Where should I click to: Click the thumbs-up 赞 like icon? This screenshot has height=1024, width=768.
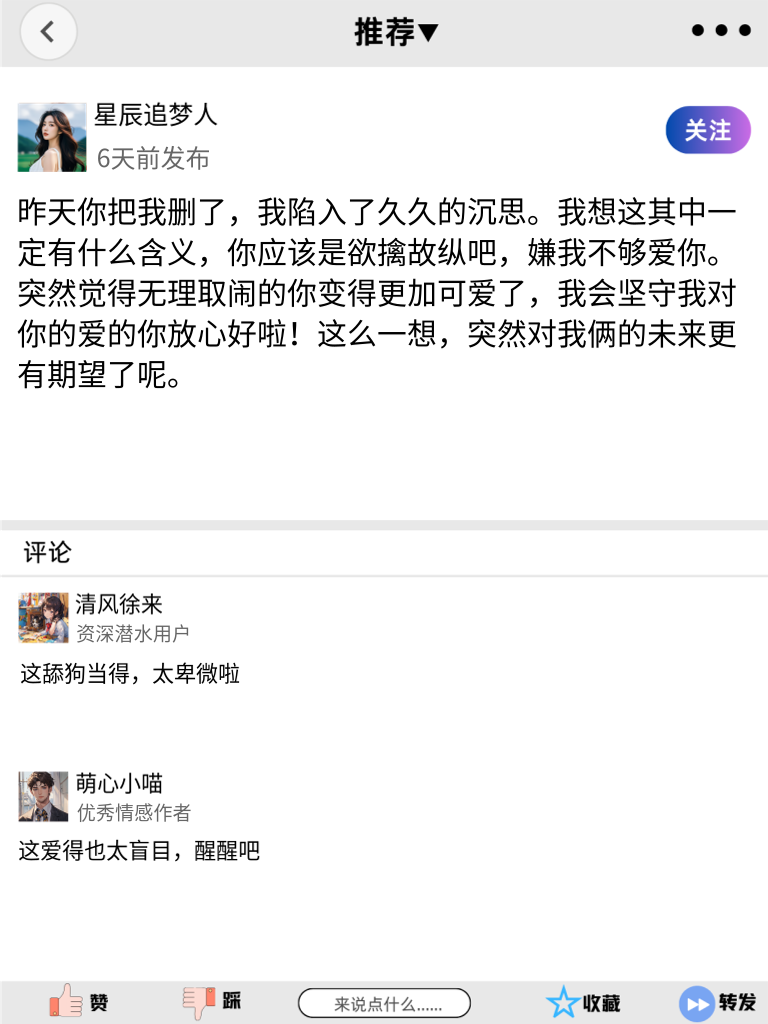pos(66,1001)
